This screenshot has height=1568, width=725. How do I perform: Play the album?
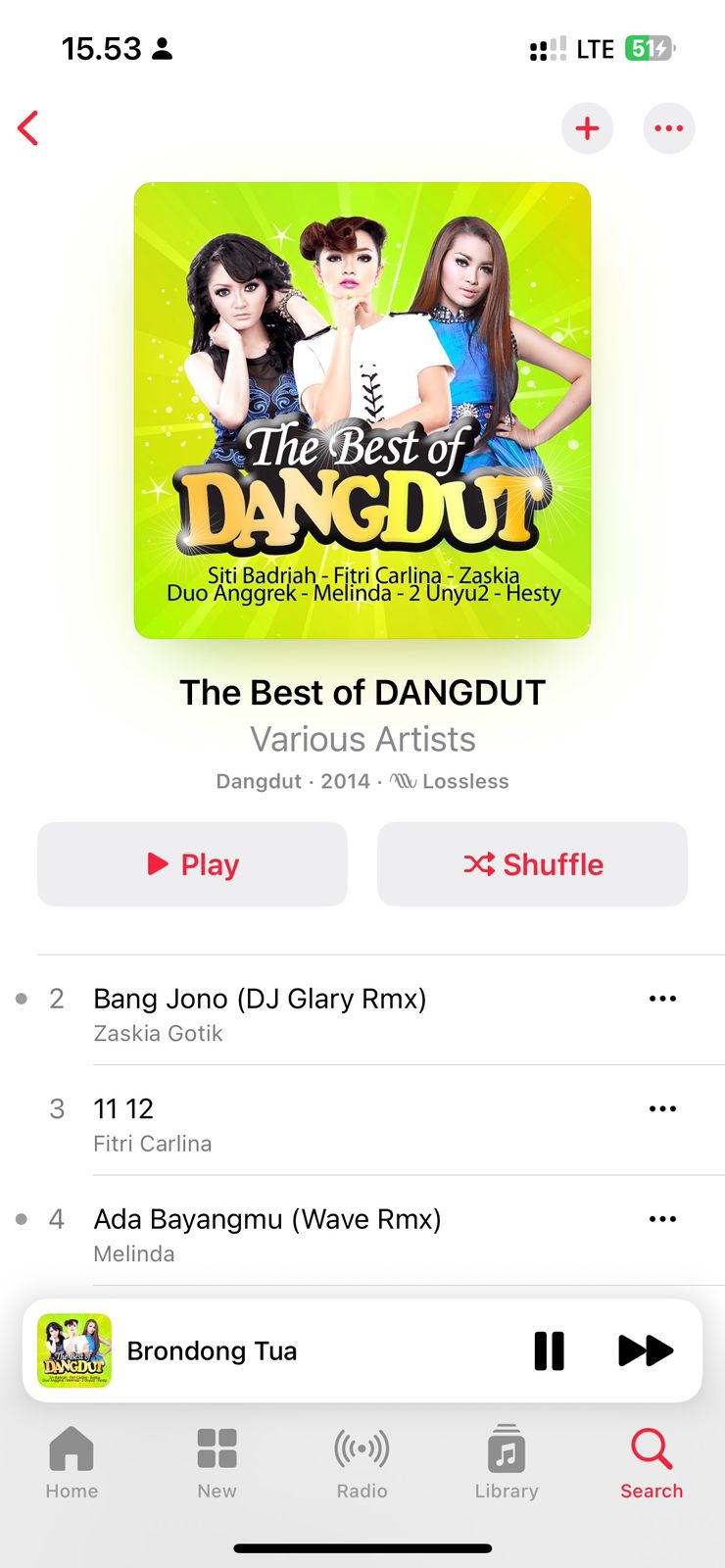point(192,863)
